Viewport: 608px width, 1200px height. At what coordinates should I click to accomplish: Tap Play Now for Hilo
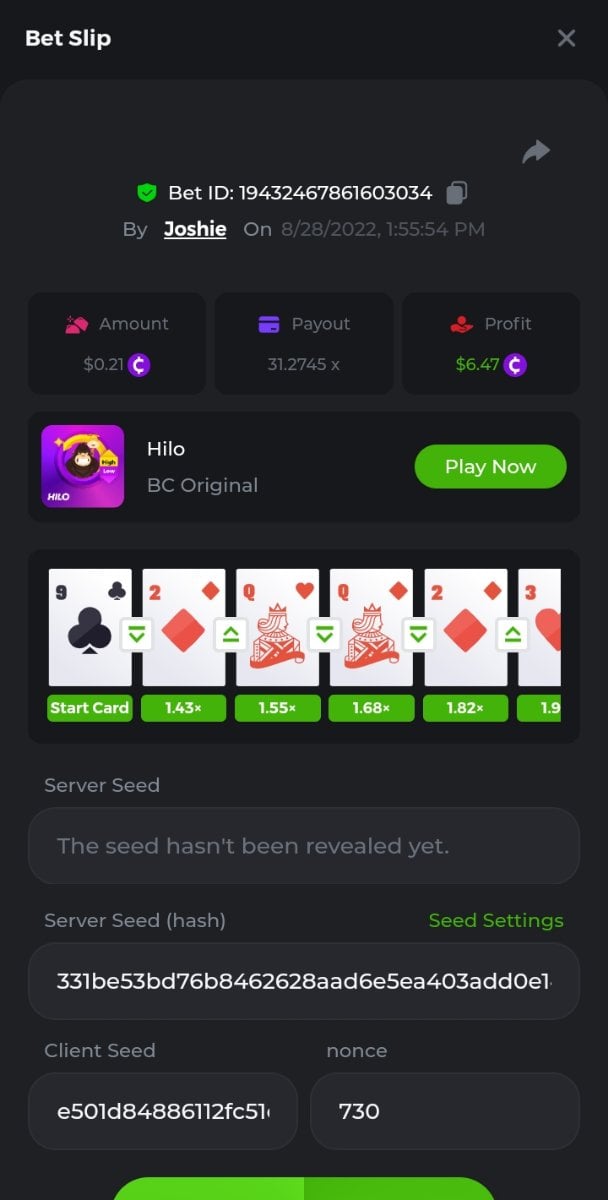[x=490, y=466]
